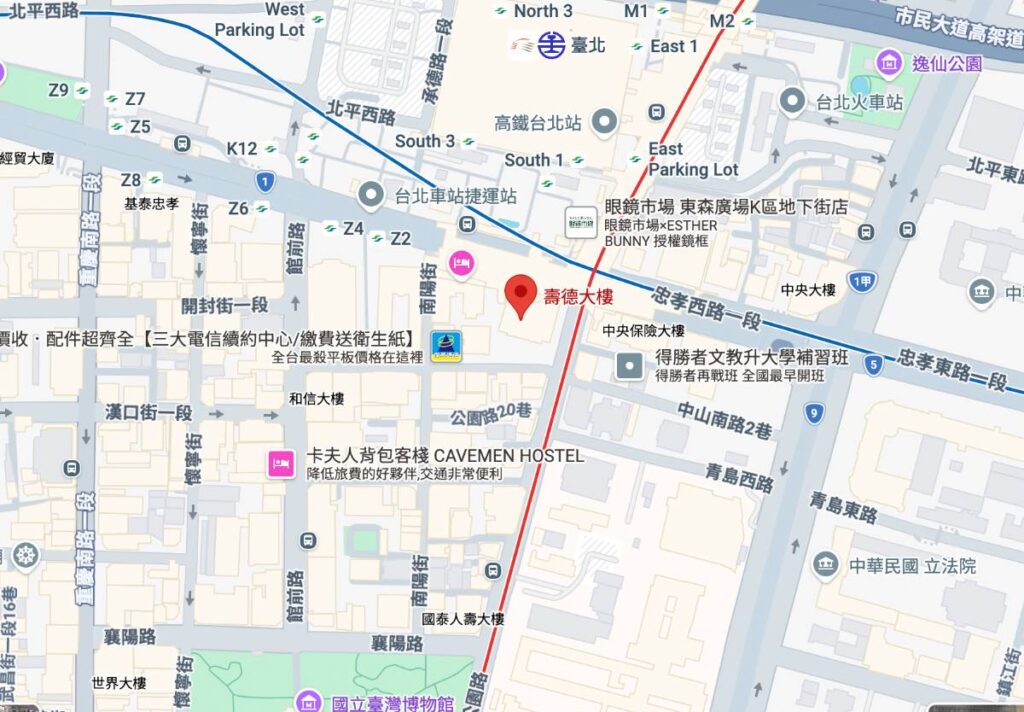Open the 台北火車站 marker
The image size is (1024, 712).
tap(792, 100)
